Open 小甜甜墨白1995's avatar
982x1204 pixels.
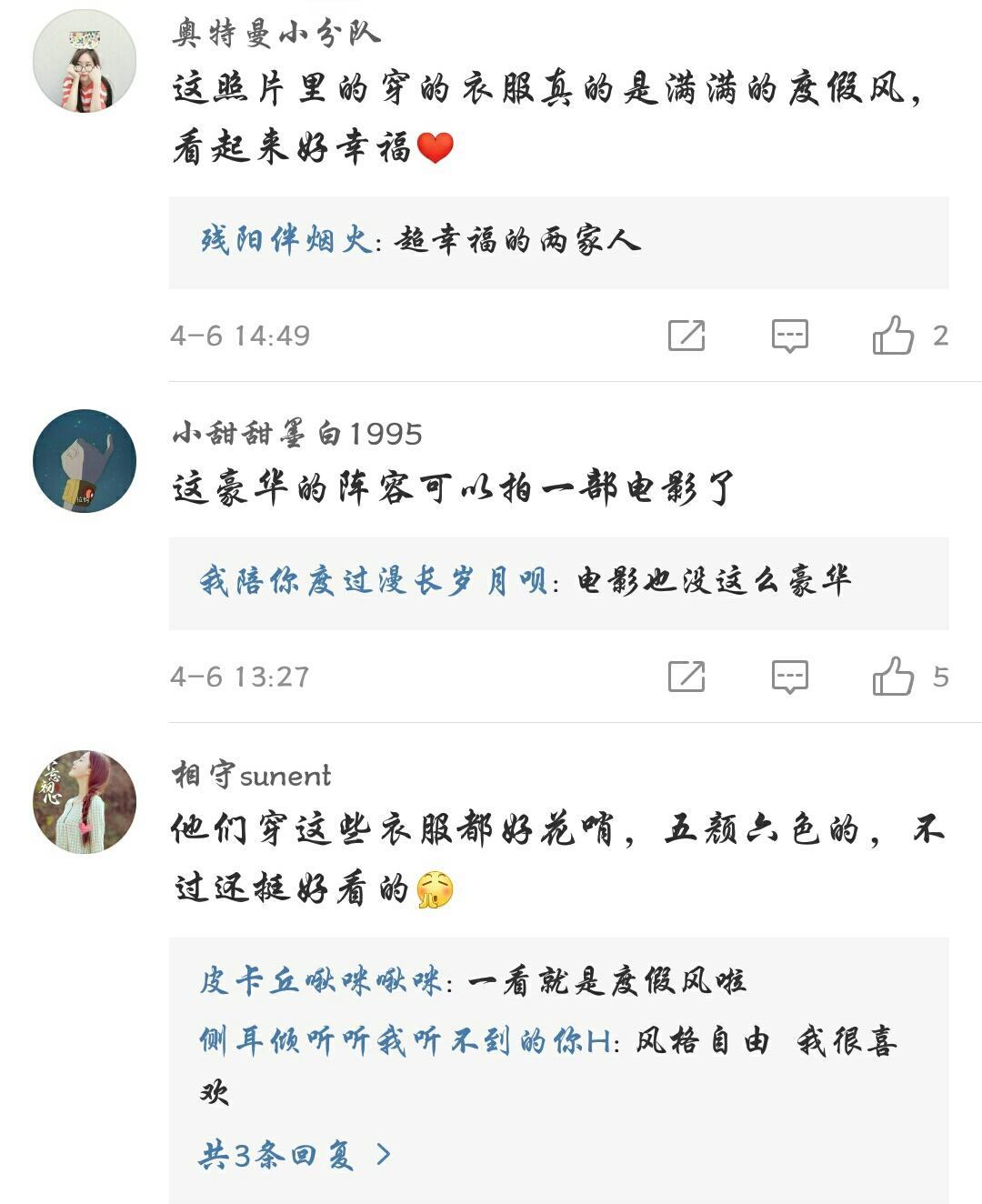point(85,461)
